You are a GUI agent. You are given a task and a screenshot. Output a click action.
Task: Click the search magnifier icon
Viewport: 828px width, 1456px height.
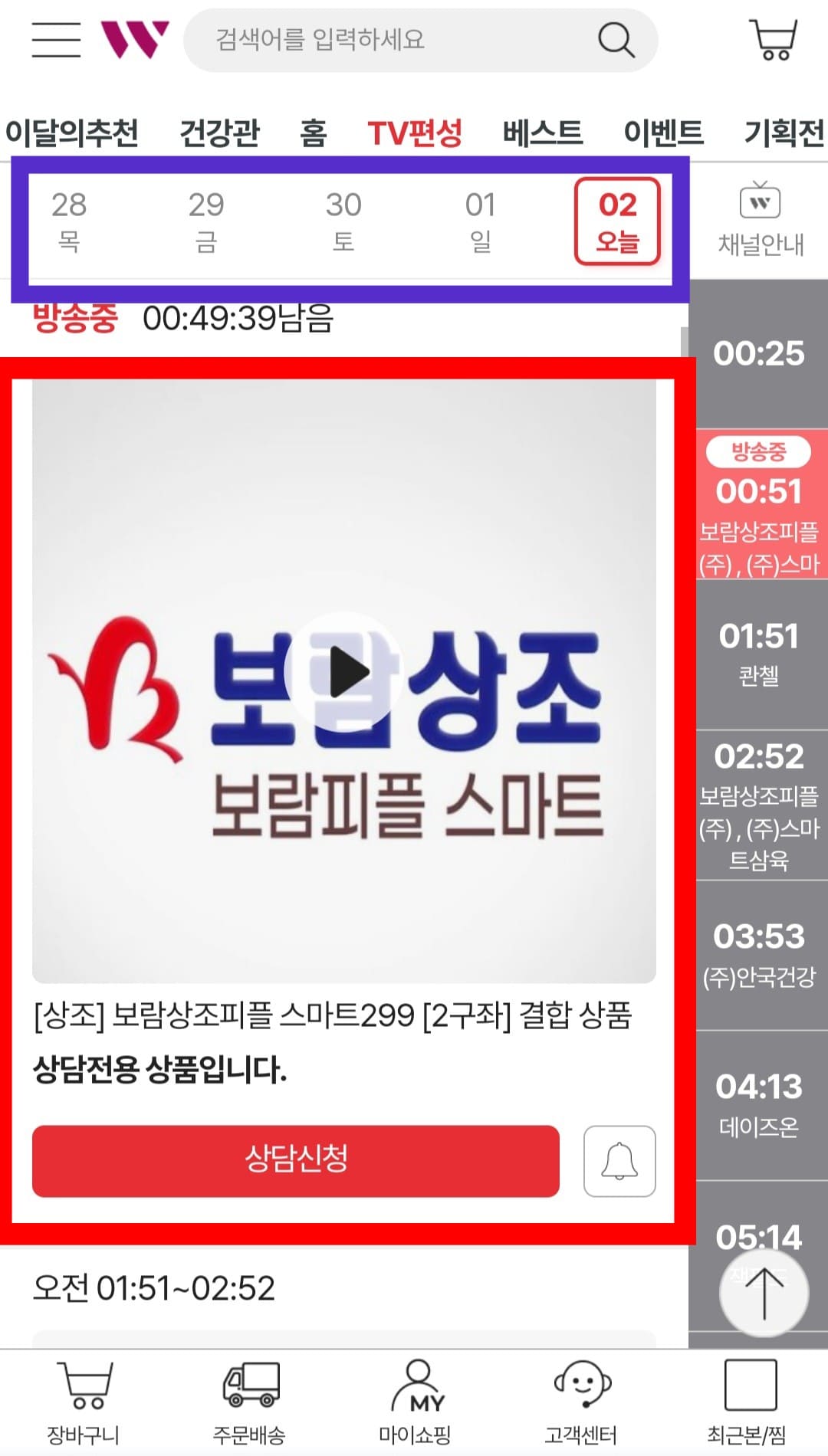615,41
